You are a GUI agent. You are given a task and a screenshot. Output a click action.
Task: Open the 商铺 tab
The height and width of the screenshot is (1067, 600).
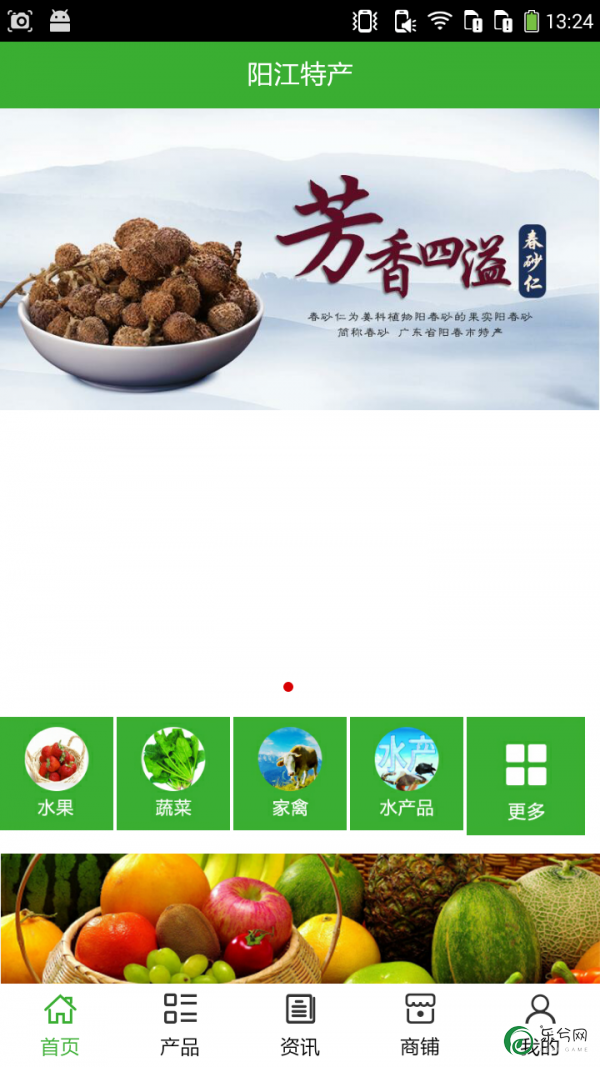click(x=420, y=1025)
